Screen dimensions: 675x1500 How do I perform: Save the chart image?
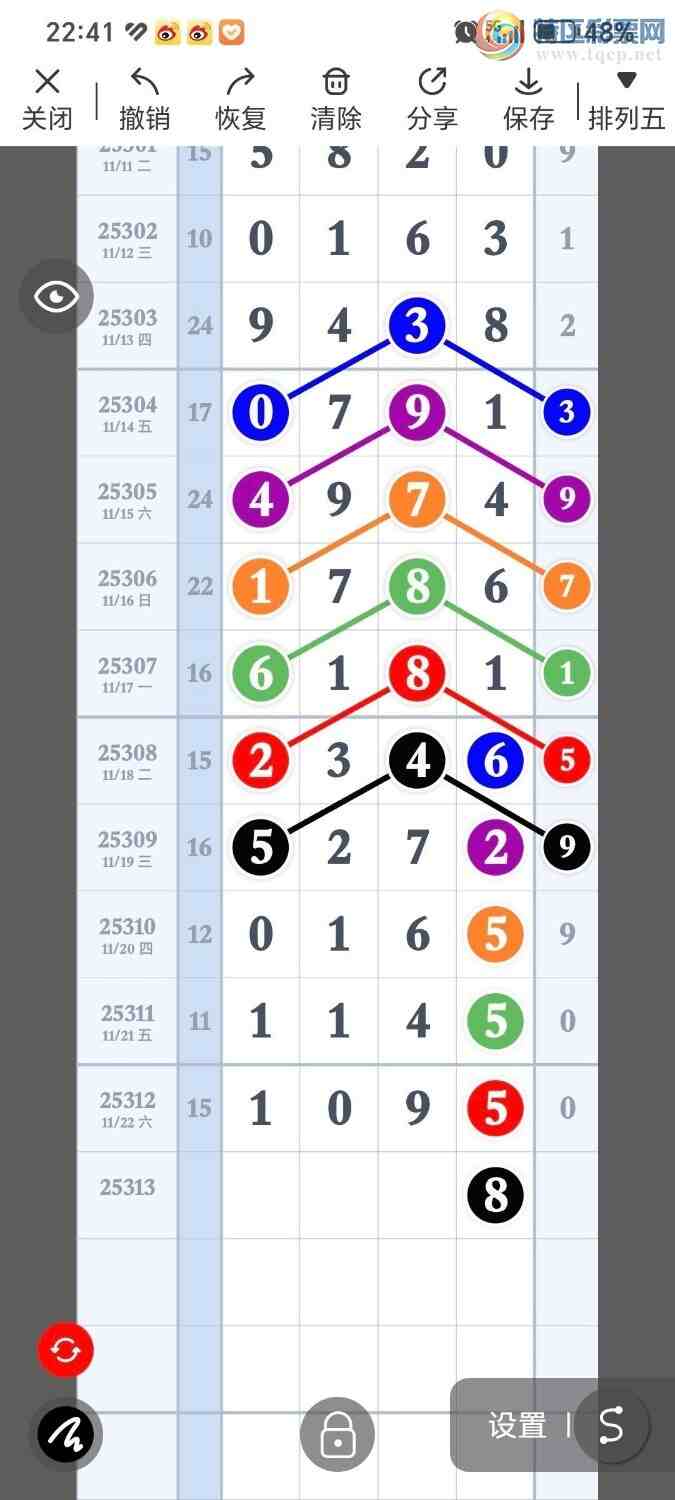click(528, 100)
